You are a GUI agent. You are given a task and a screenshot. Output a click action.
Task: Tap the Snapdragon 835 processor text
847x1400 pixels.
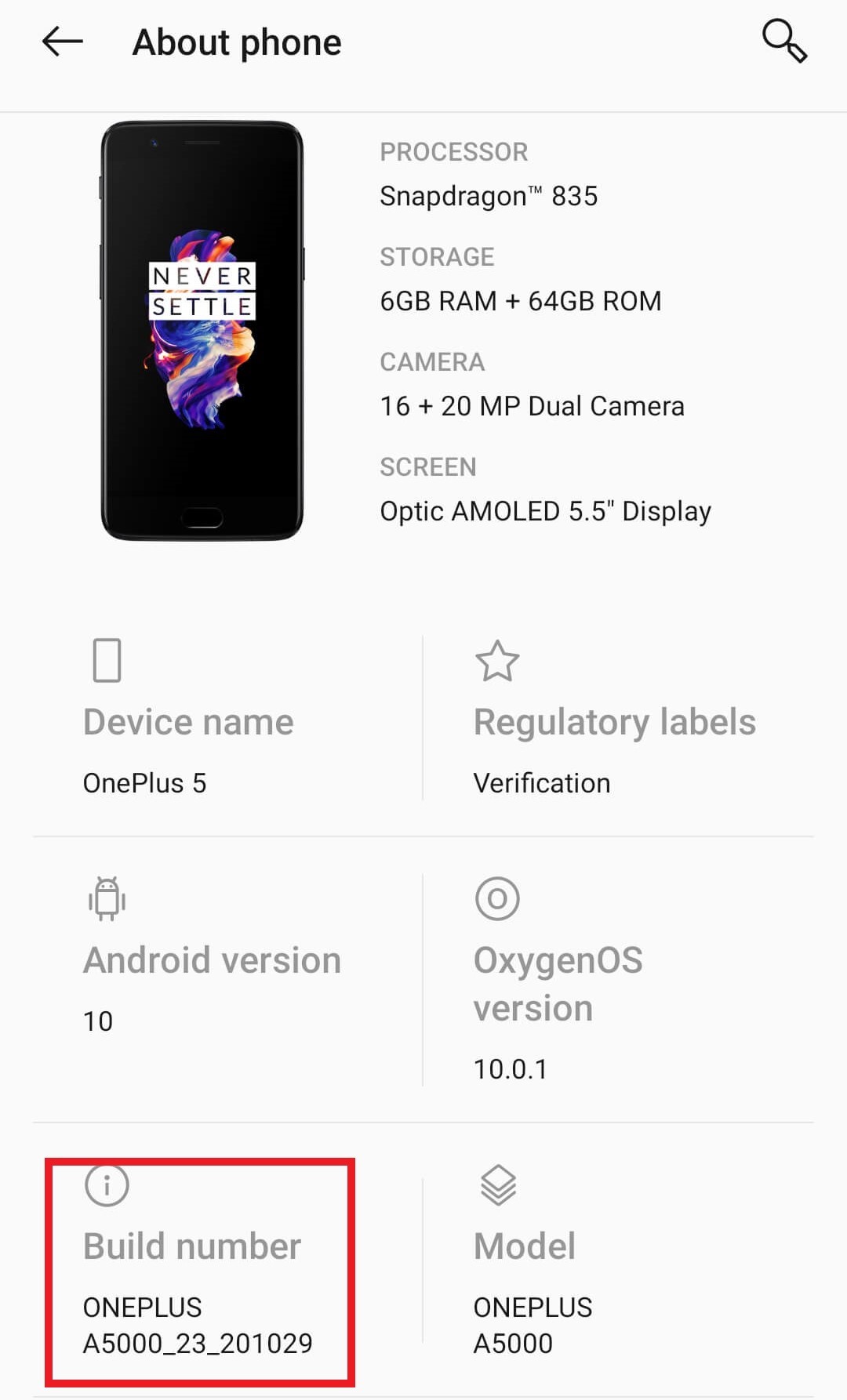pos(488,196)
